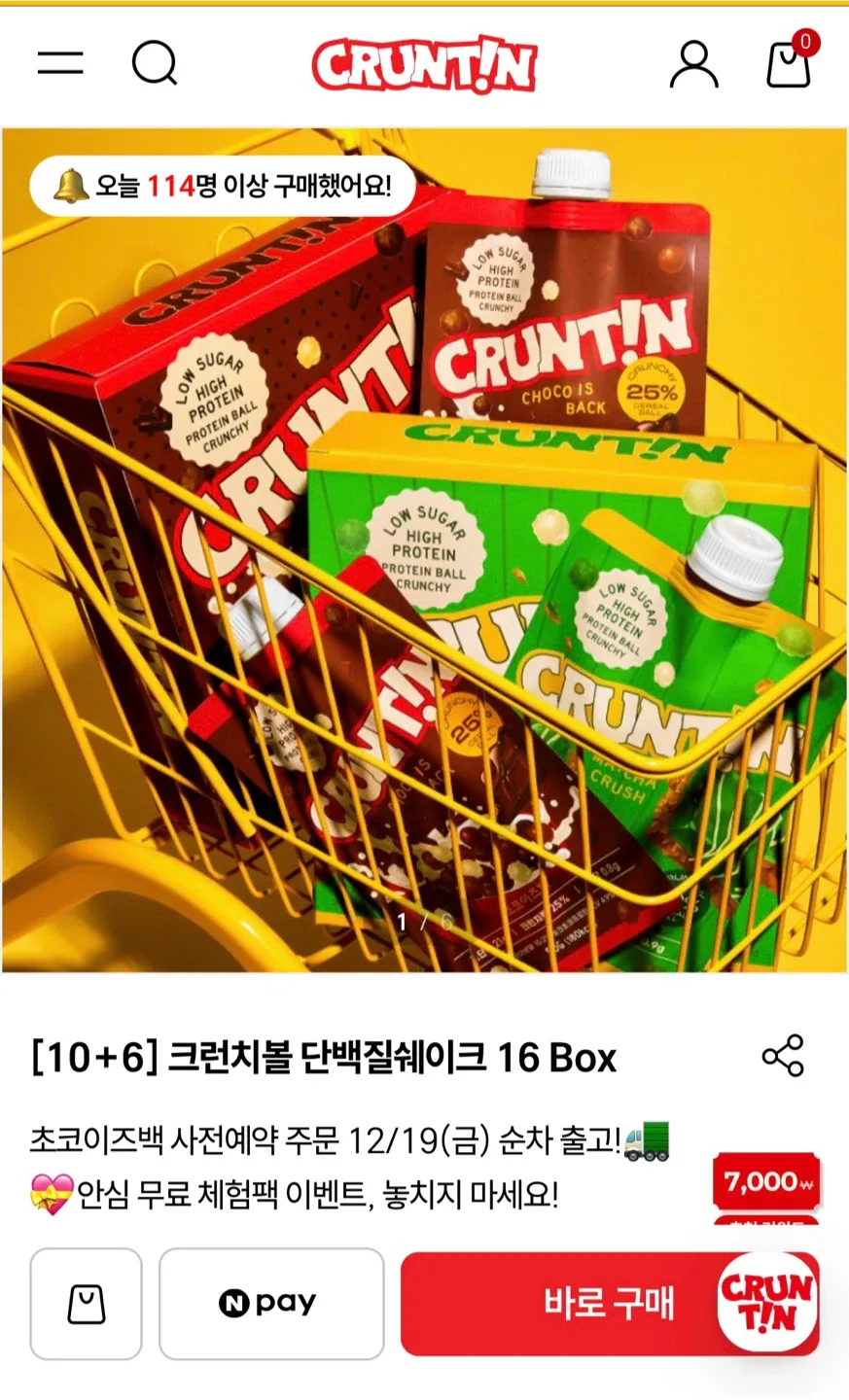Open the hamburger menu

(60, 63)
